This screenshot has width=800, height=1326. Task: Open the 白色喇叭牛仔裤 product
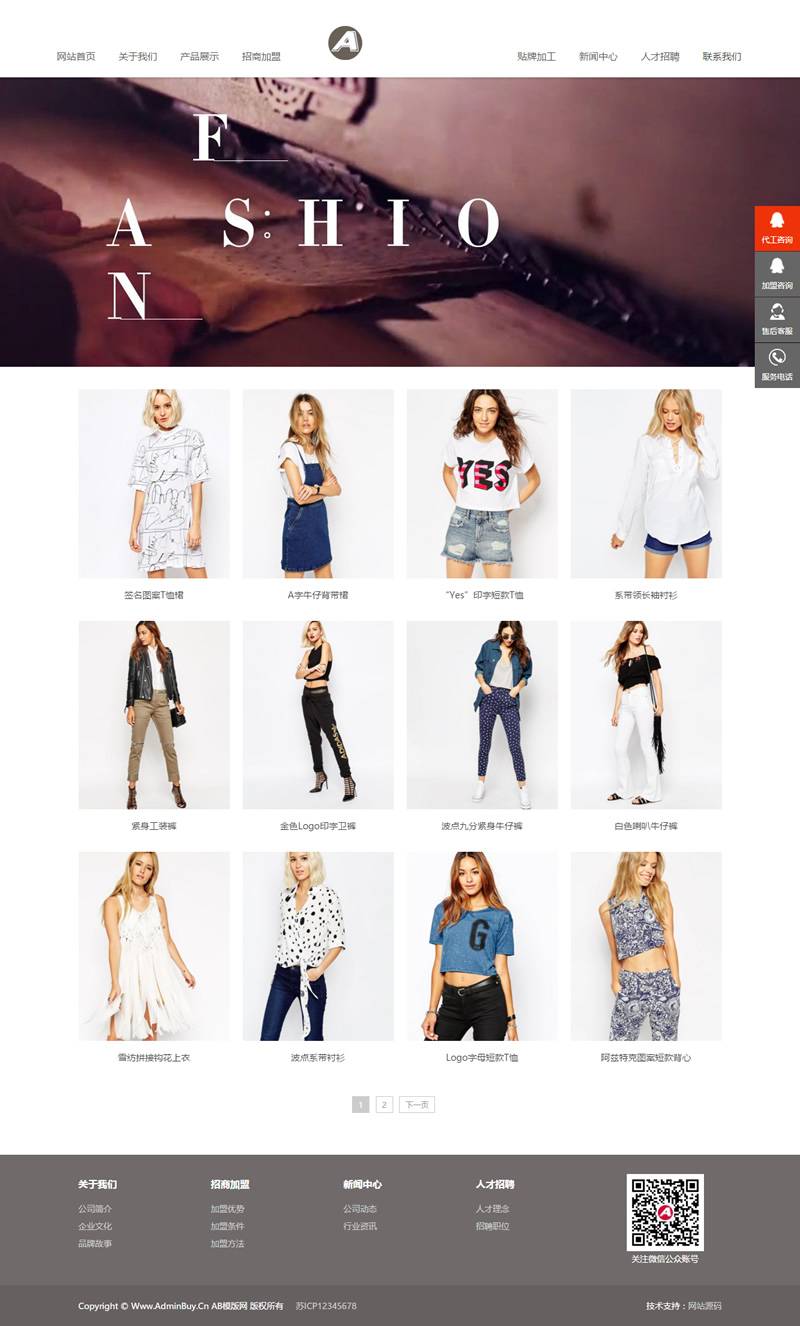[646, 715]
